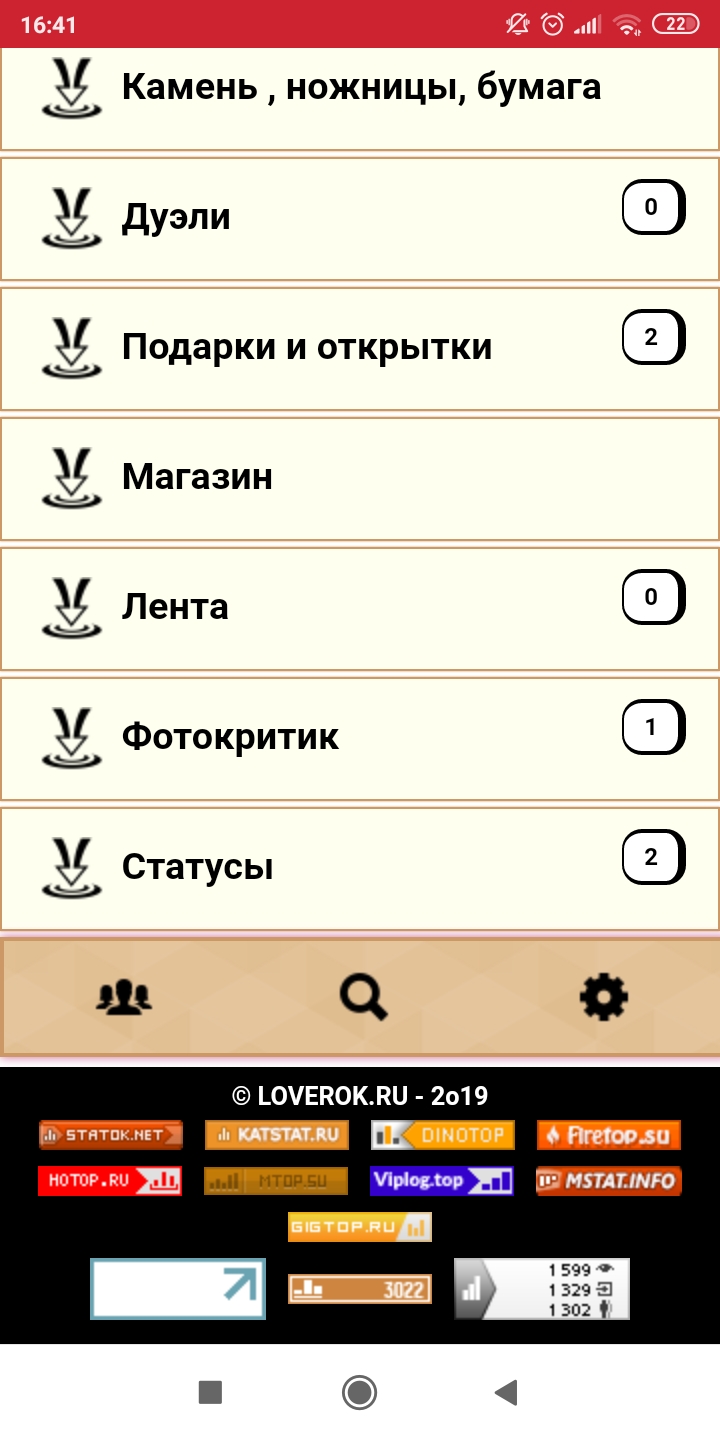Visit the HOTOP.RU rating link
720x1440 pixels.
[110, 1181]
